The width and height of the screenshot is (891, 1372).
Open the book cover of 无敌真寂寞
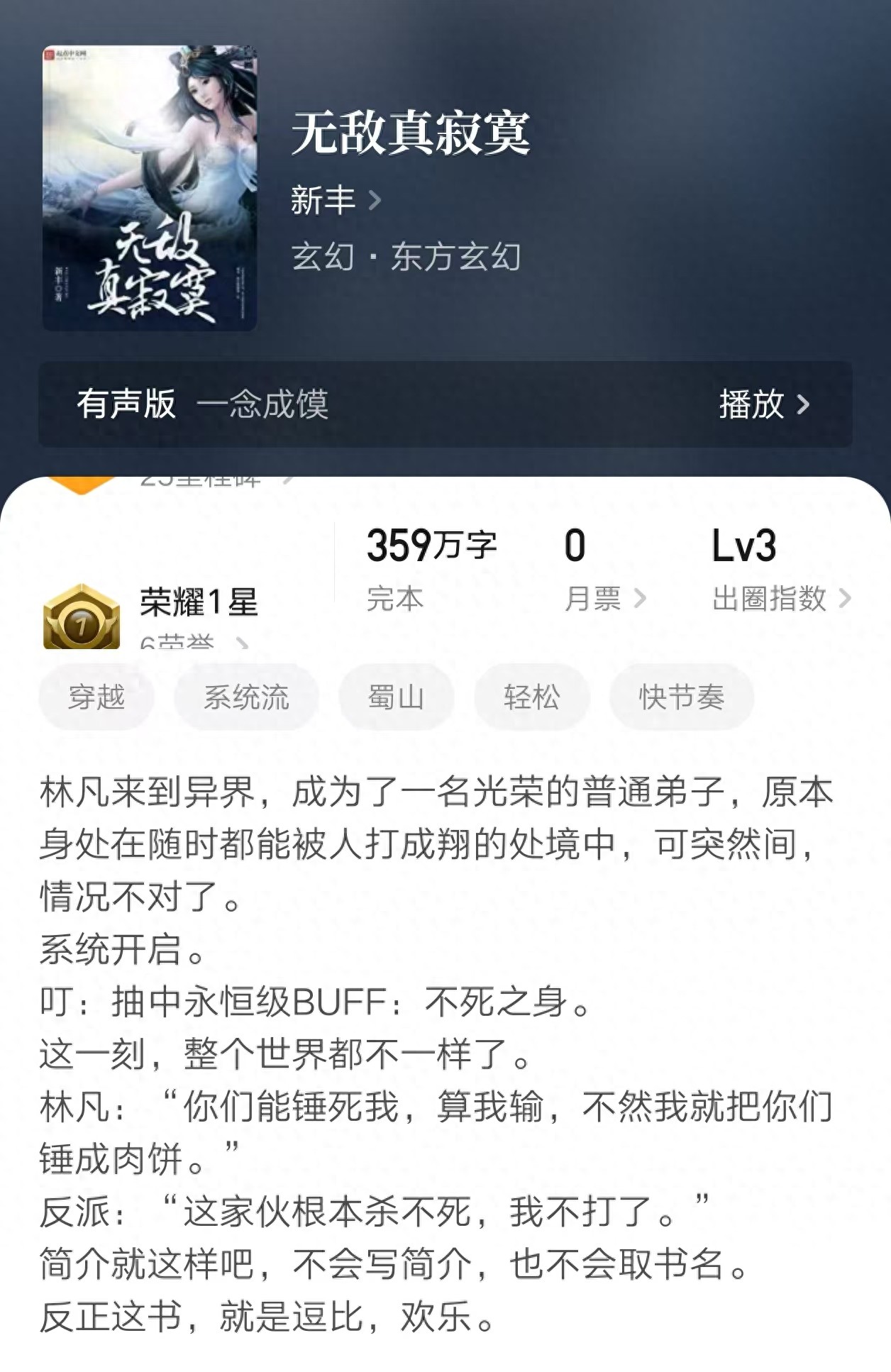(150, 189)
